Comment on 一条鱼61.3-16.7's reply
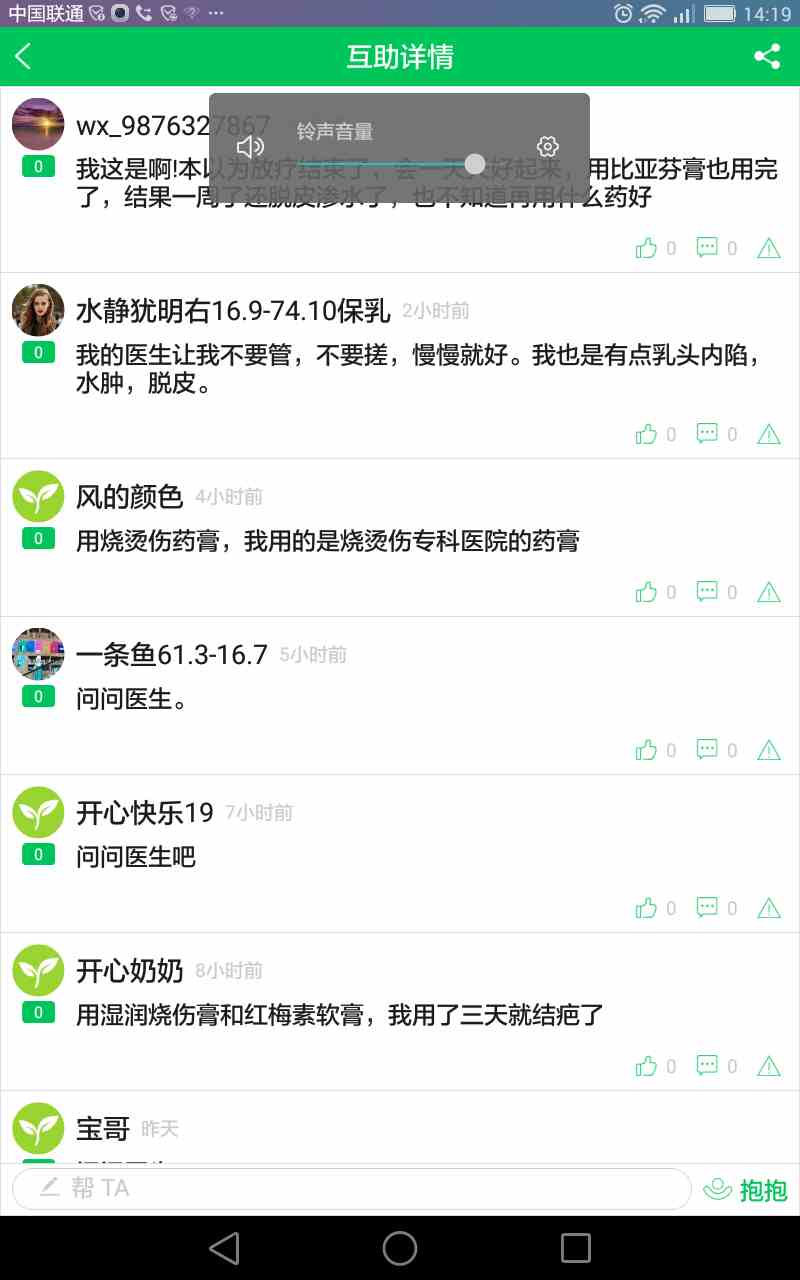The width and height of the screenshot is (800, 1280). click(707, 750)
